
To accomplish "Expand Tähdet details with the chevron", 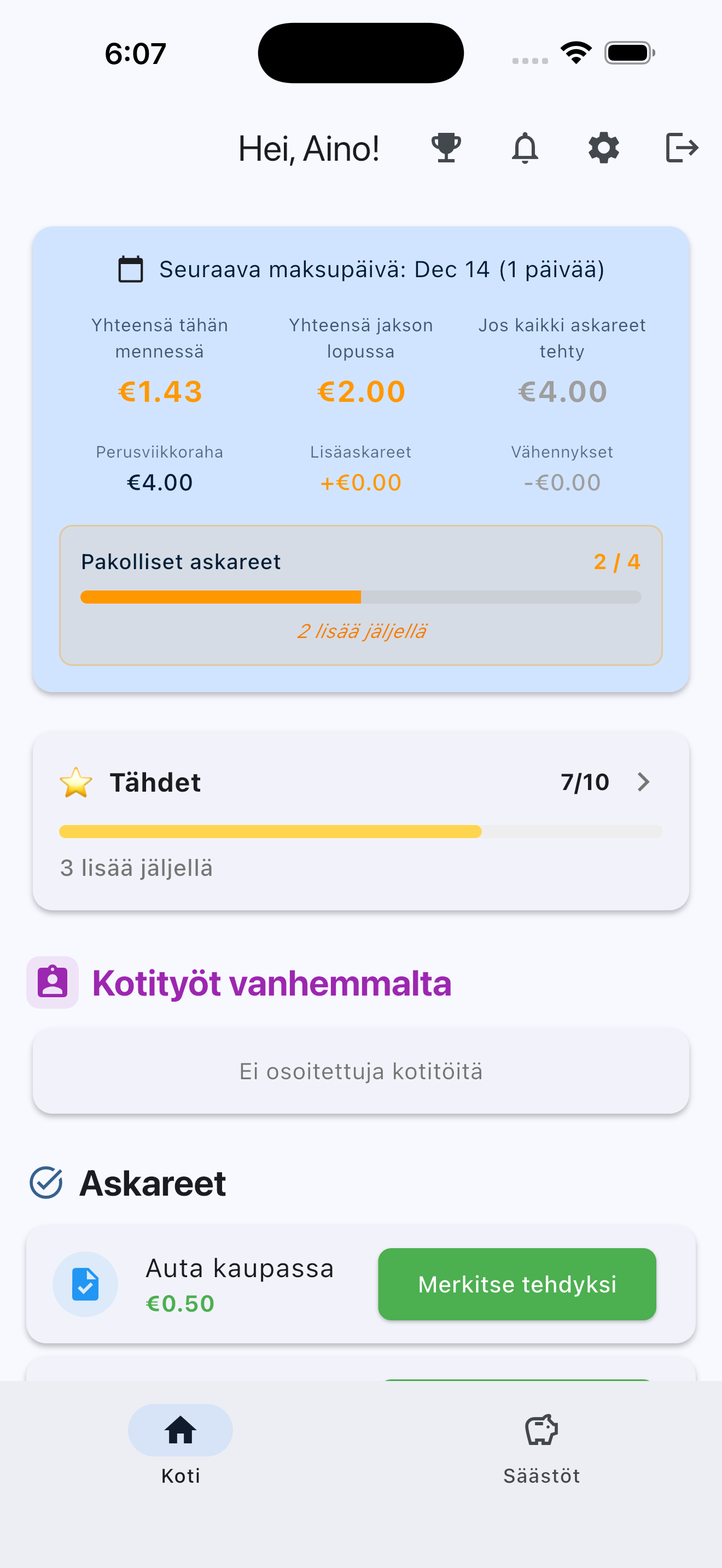I will [x=643, y=783].
